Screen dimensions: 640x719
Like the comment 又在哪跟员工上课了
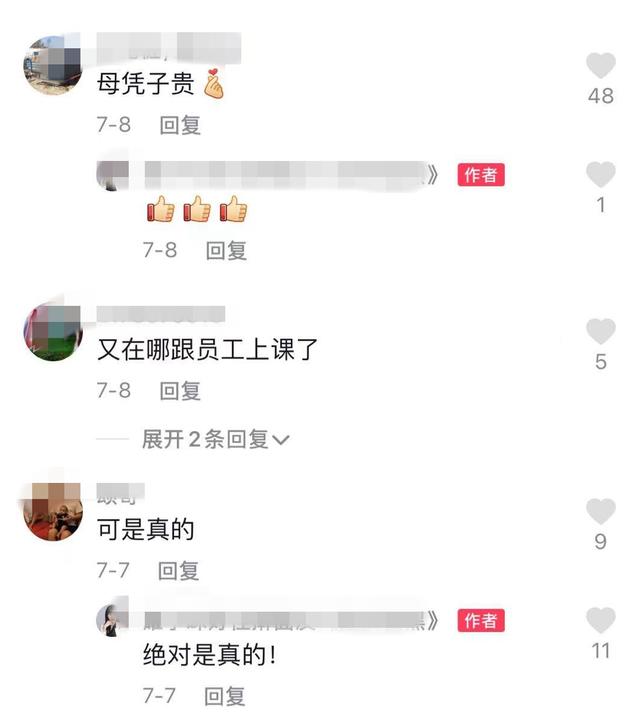pyautogui.click(x=600, y=332)
